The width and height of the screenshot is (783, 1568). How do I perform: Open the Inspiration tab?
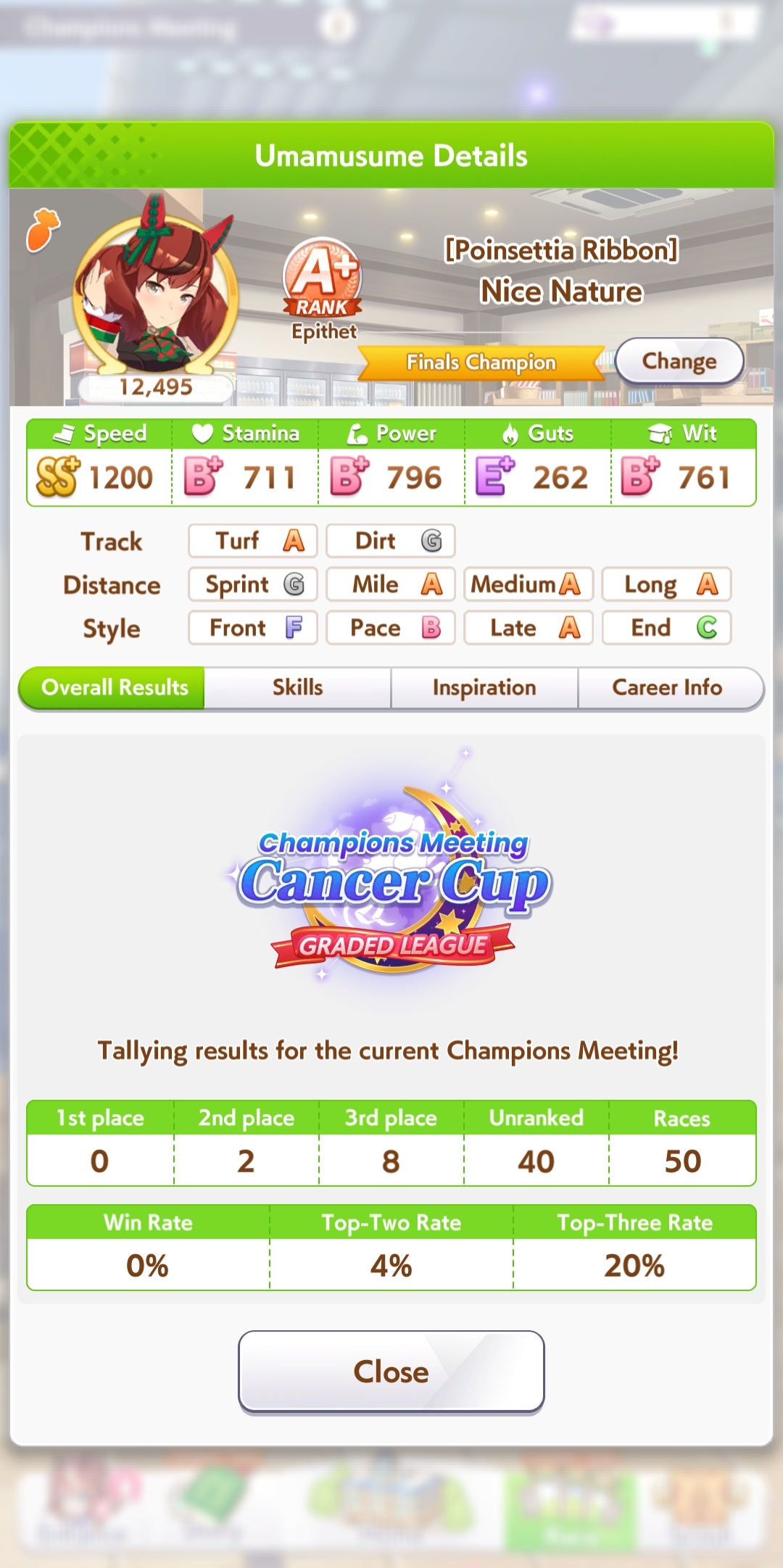click(x=484, y=687)
